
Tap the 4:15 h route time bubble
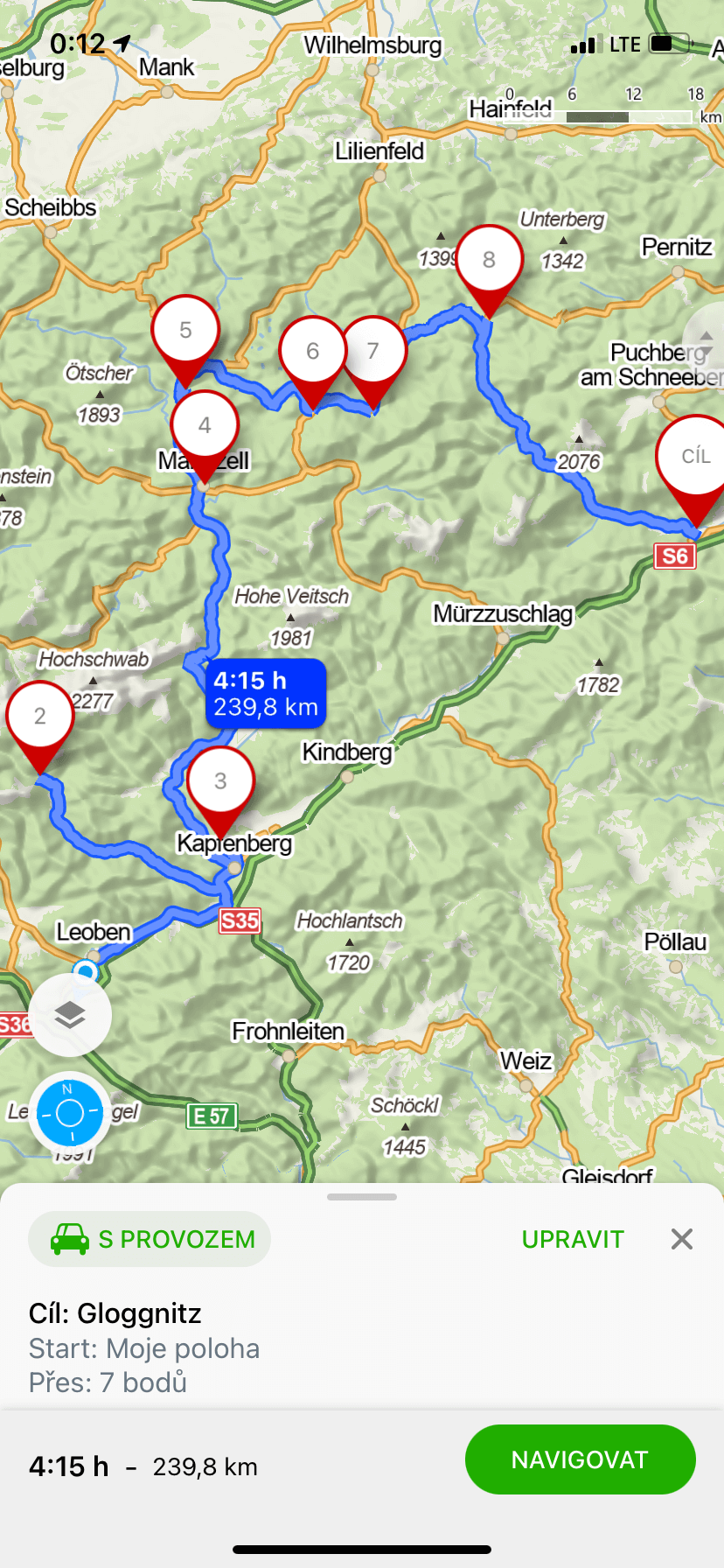[x=266, y=694]
